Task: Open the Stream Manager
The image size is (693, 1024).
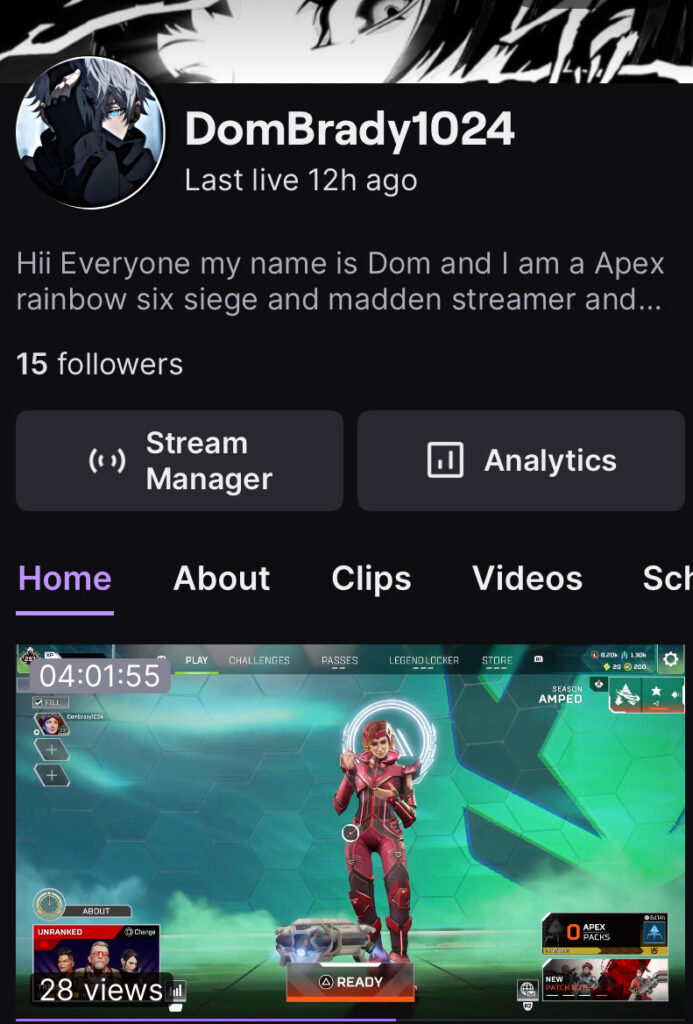Action: (179, 461)
